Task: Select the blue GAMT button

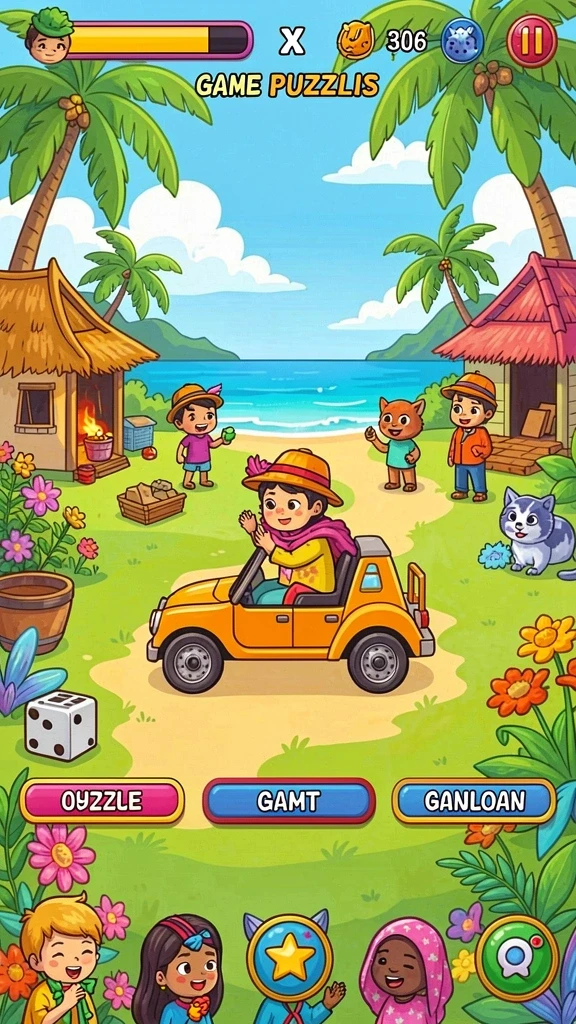Action: point(289,801)
